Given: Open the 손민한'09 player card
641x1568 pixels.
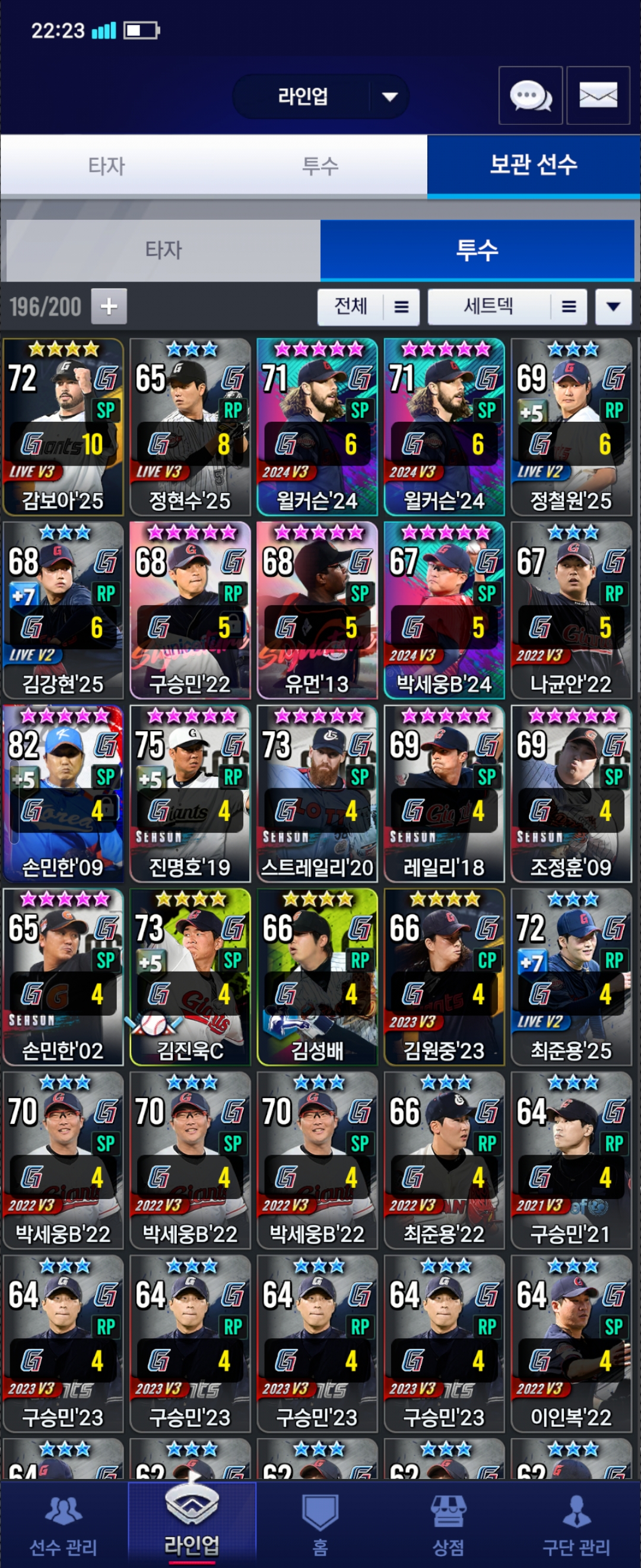Looking at the screenshot, I should click(64, 794).
